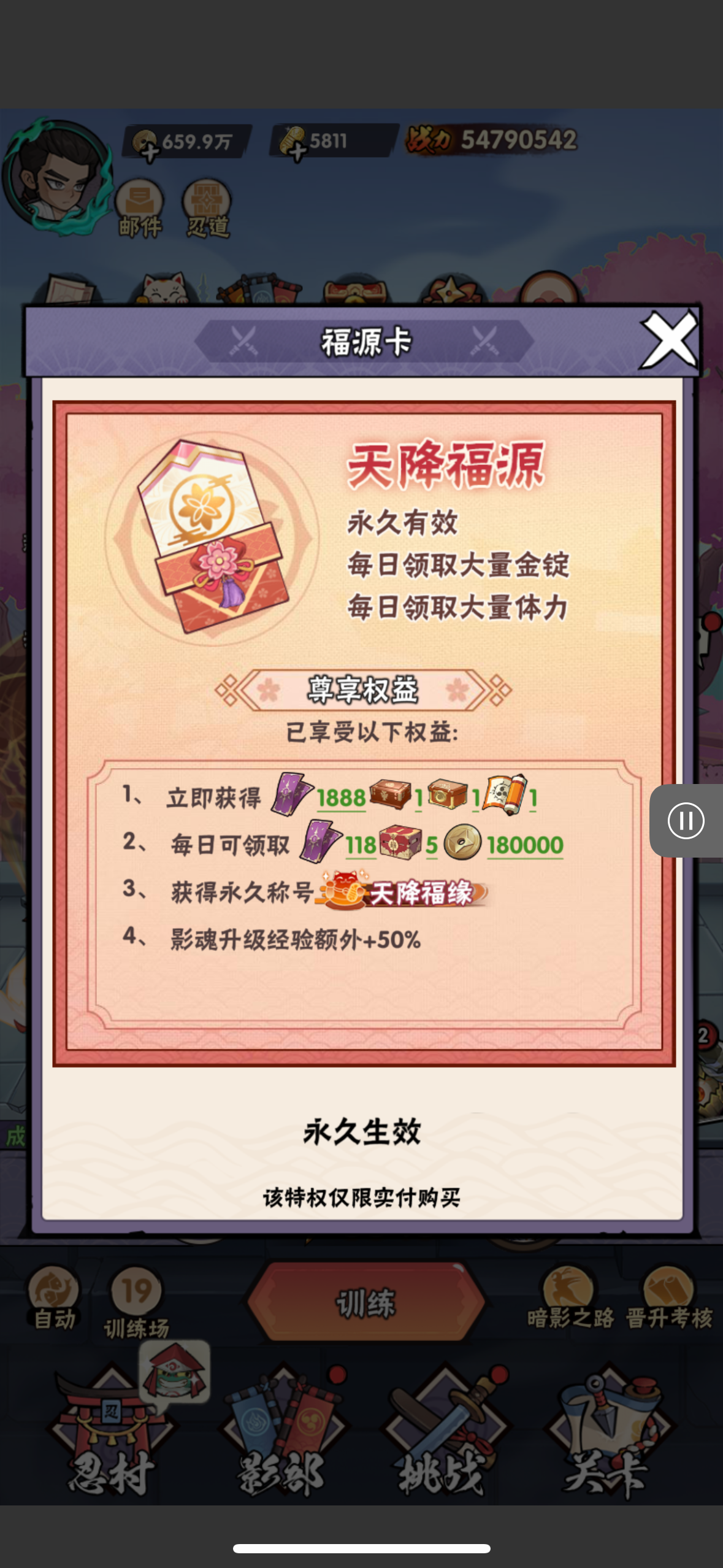The image size is (723, 1568).
Task: Open the 邮件 mailbox
Action: point(140,209)
